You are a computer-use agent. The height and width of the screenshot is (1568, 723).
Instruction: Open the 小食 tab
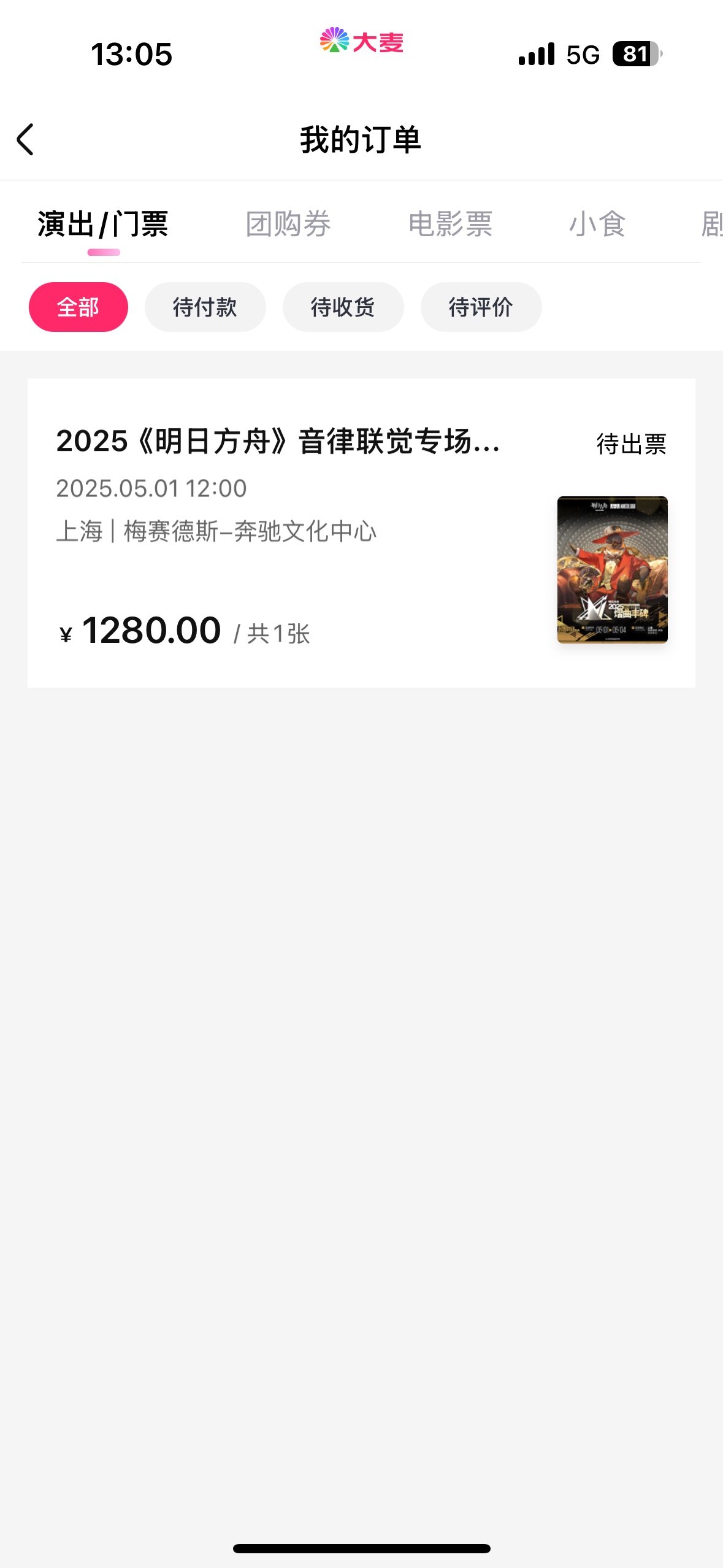[x=597, y=224]
